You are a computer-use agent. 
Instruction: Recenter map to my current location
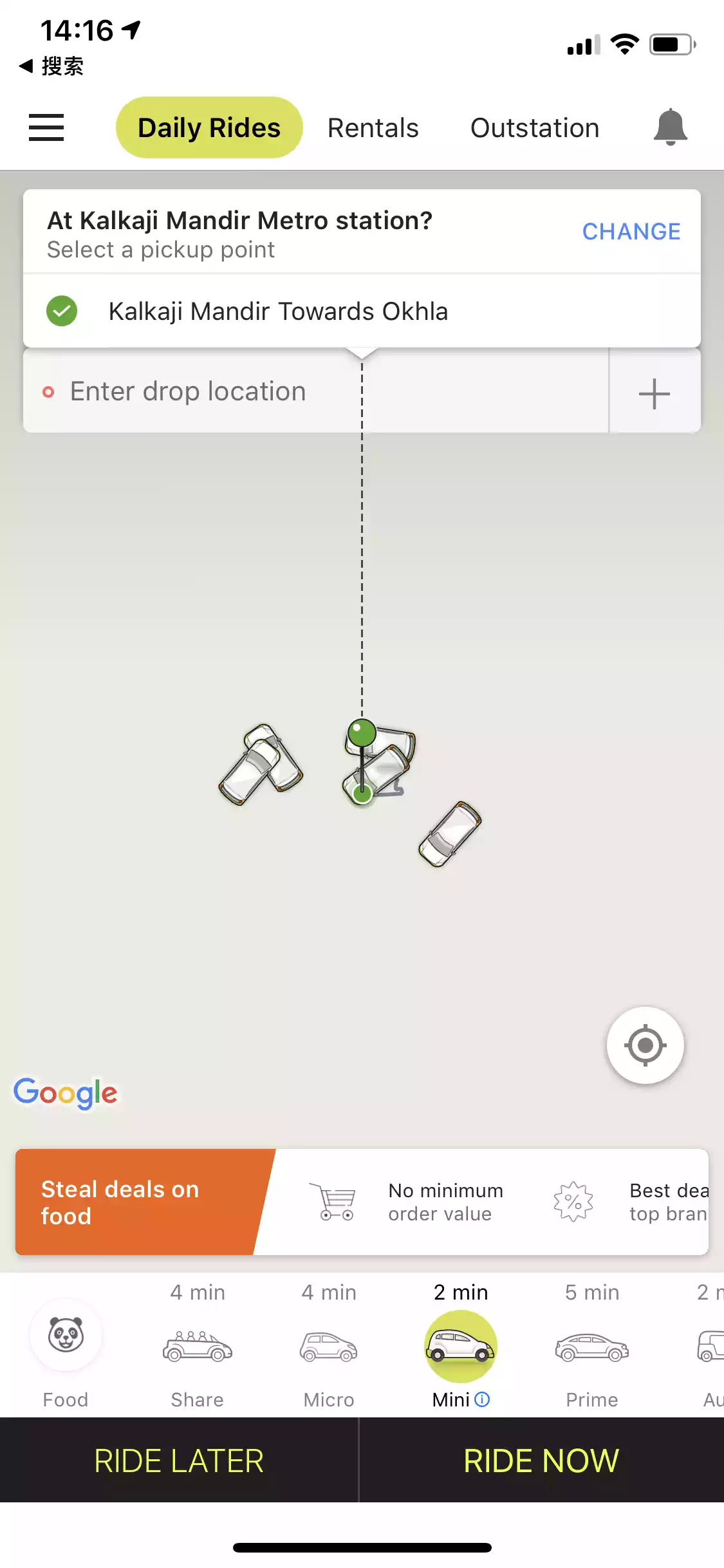point(645,1045)
